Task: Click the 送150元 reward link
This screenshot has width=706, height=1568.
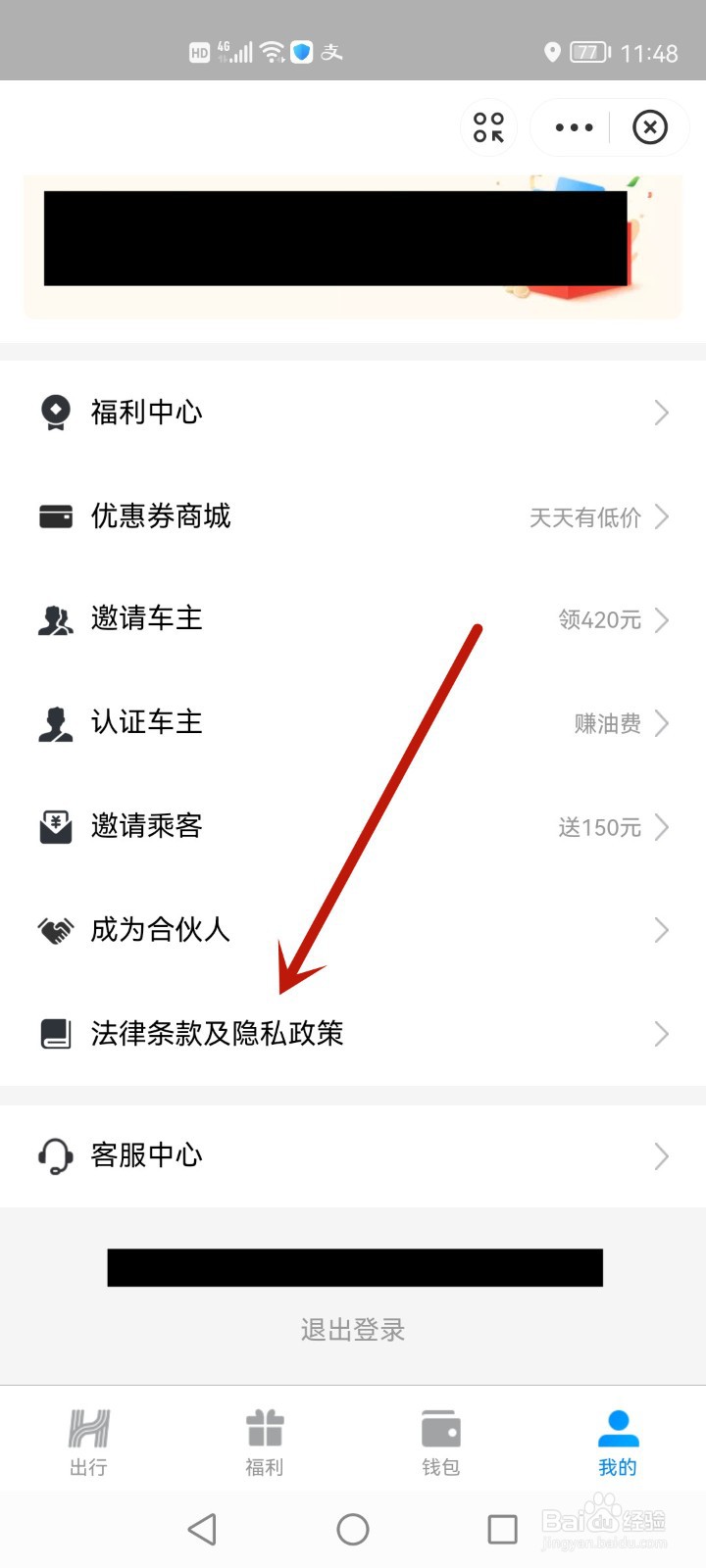Action: [x=600, y=827]
